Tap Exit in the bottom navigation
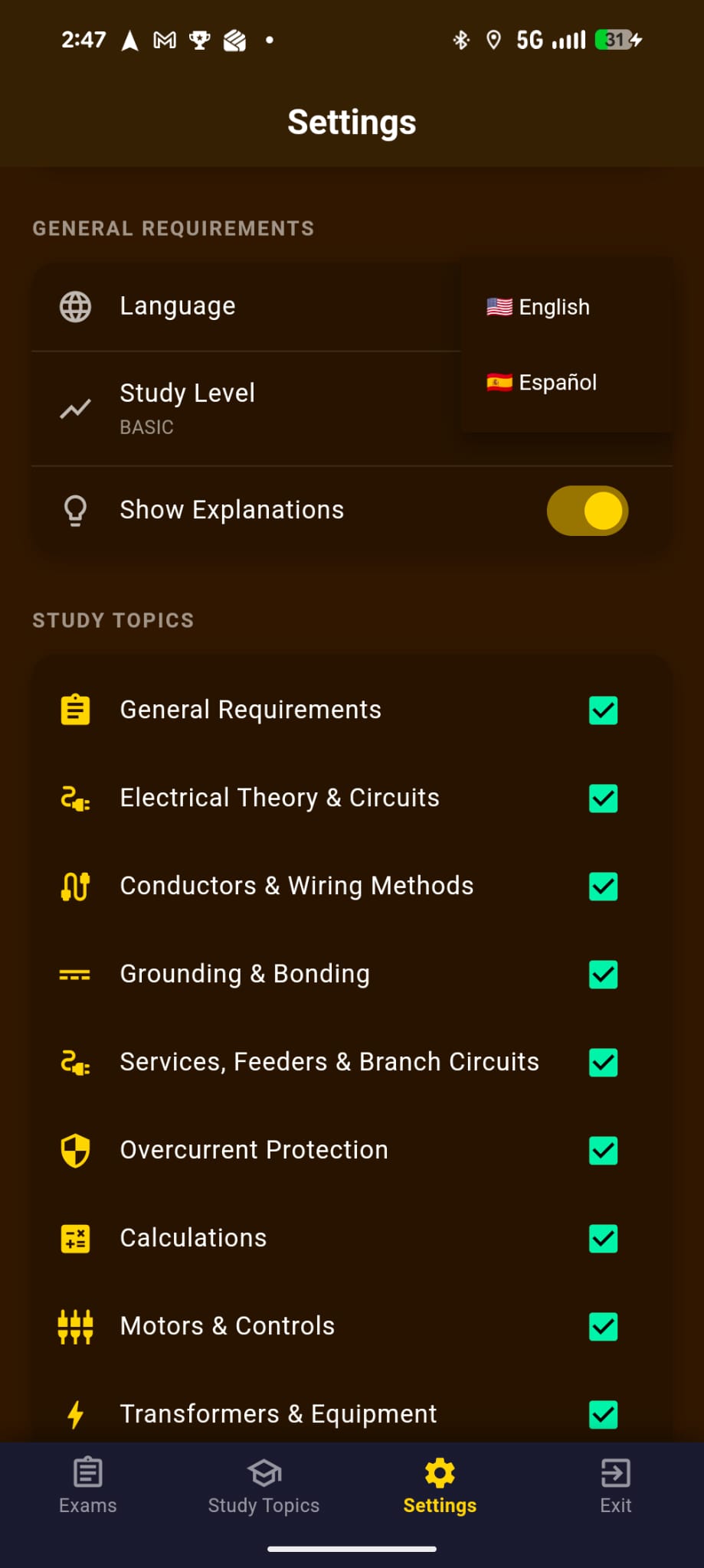This screenshot has width=704, height=1568. point(615,1485)
